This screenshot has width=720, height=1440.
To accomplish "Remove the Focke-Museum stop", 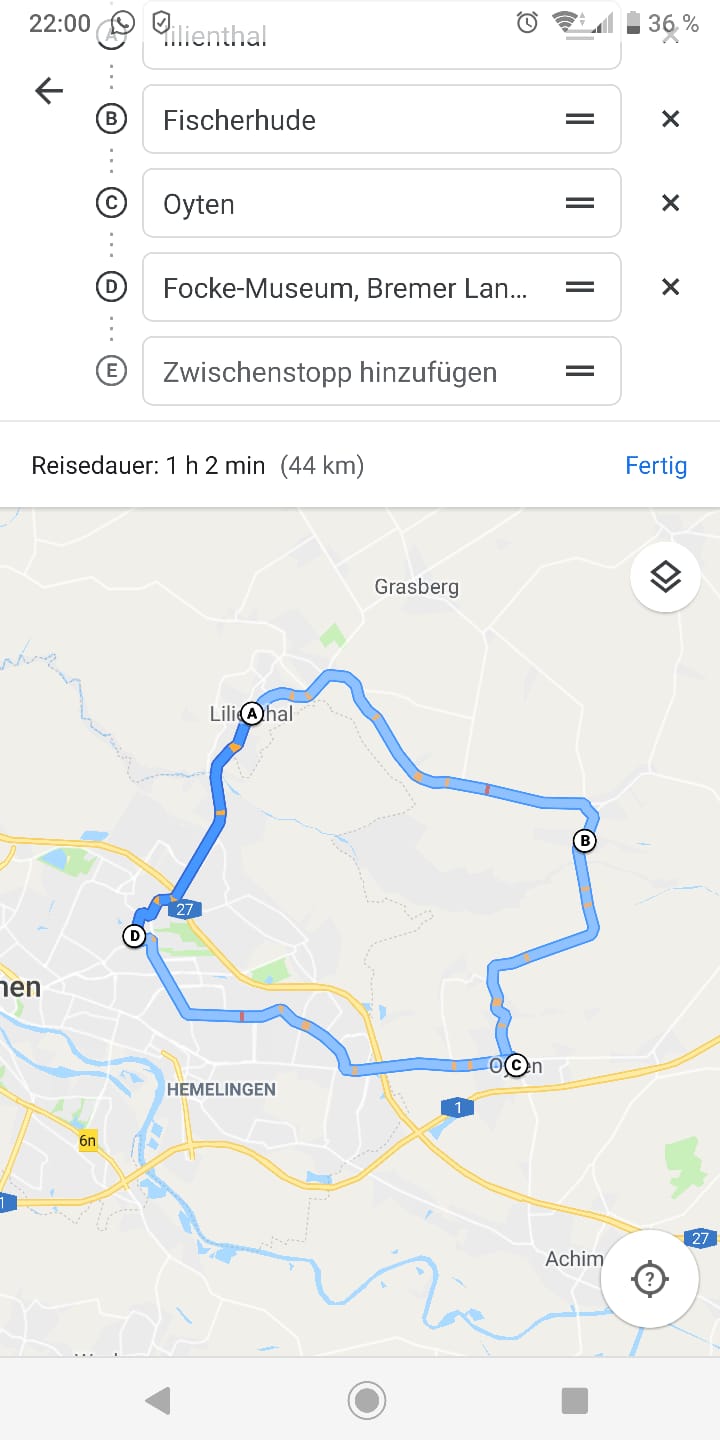I will (x=670, y=287).
